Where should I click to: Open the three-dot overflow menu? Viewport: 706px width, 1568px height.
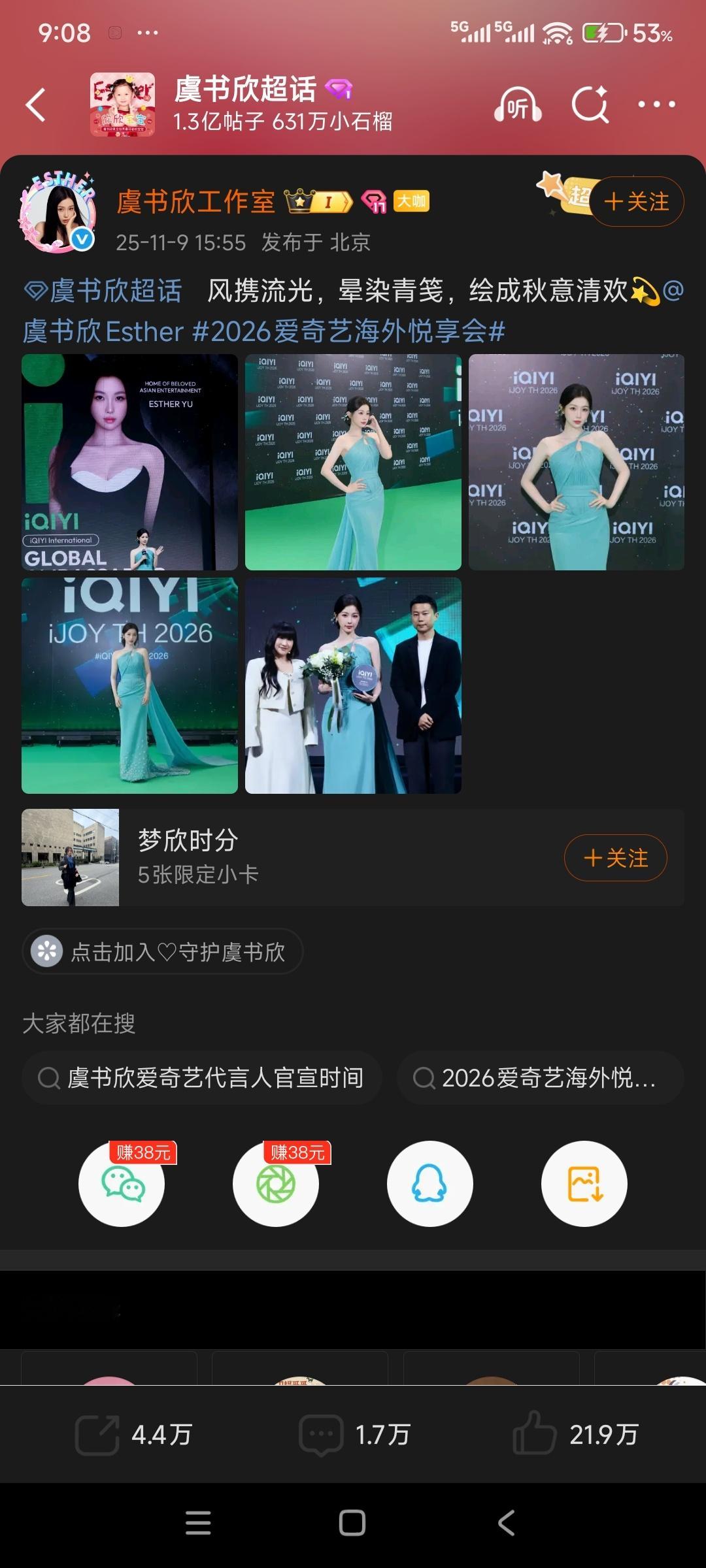tap(656, 105)
